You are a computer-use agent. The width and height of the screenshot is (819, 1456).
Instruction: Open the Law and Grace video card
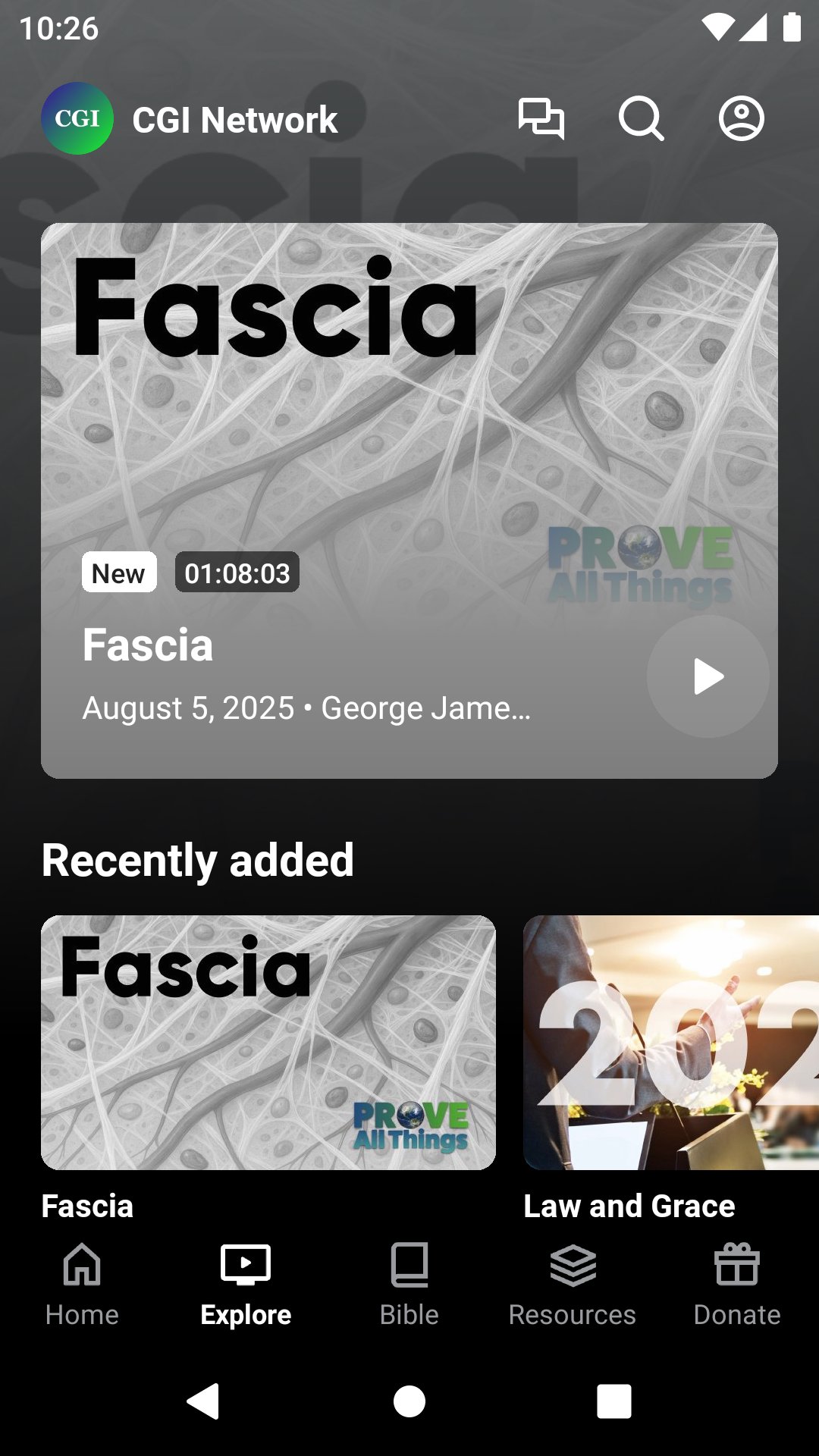[x=671, y=1043]
